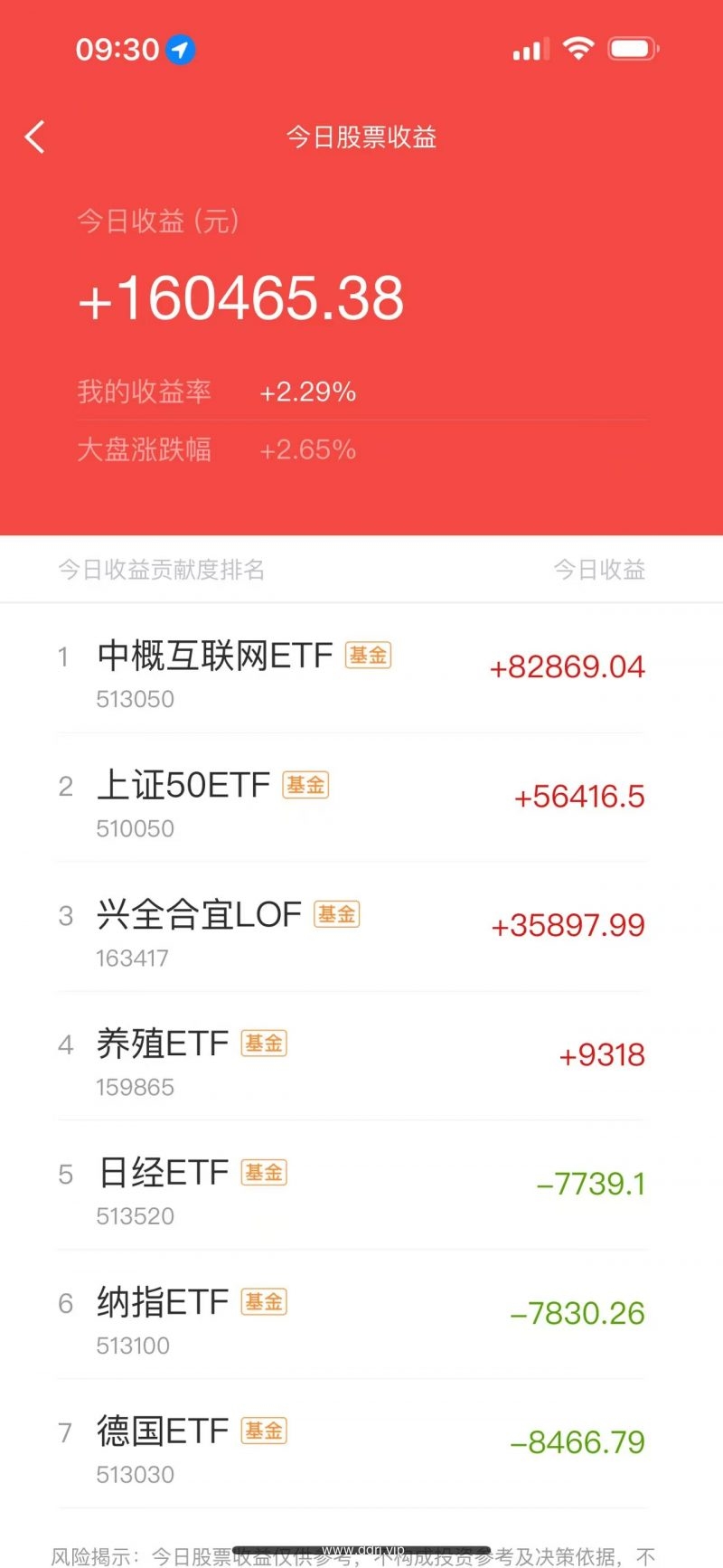Open the 上证50ETF holding
This screenshot has height=1568, width=723.
pyautogui.click(x=361, y=798)
